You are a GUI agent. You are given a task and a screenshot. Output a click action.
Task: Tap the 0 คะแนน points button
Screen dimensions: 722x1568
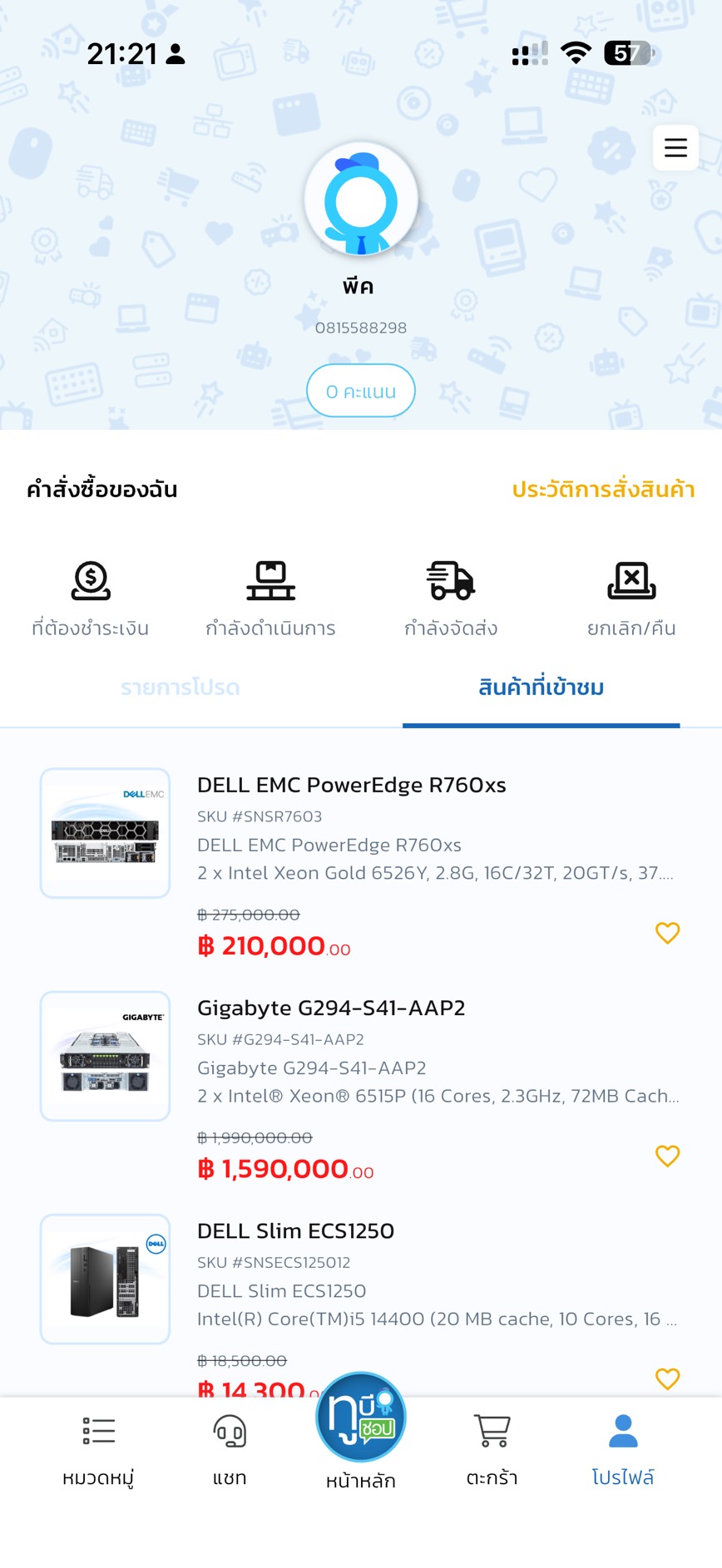tap(360, 390)
